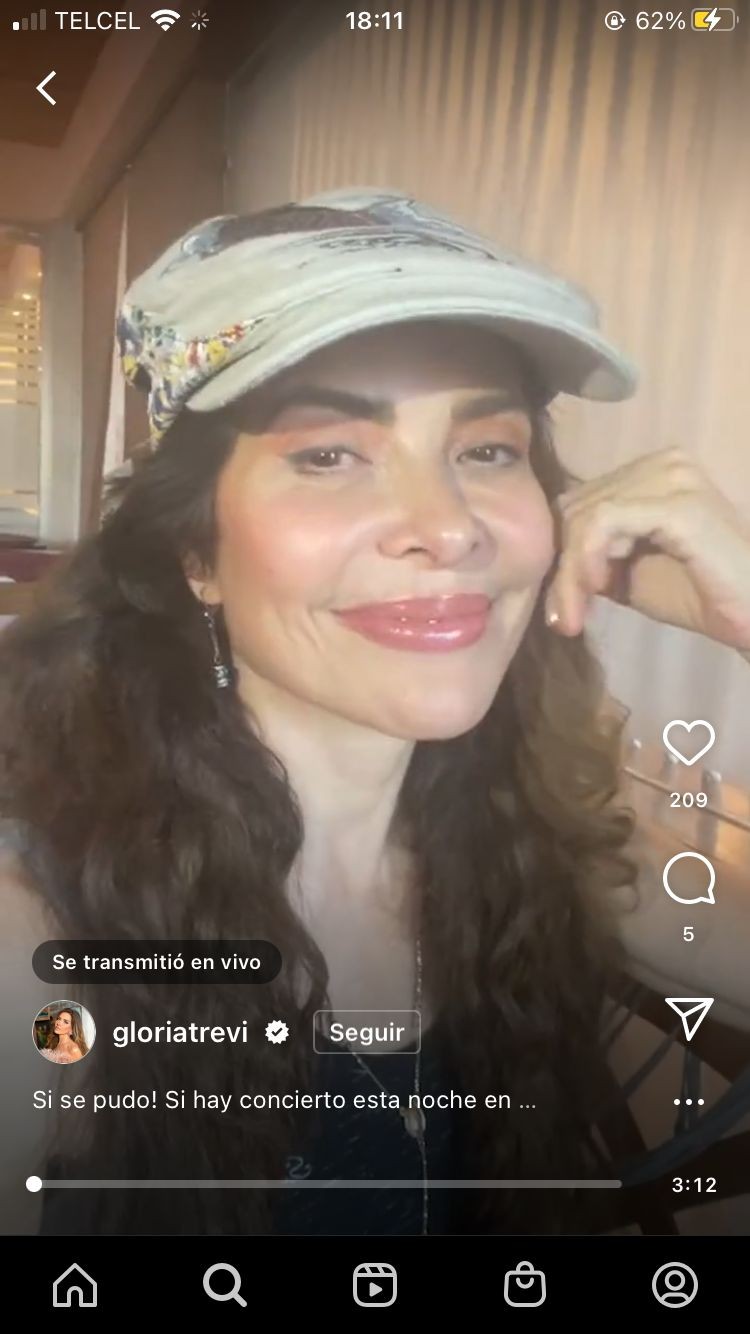The image size is (750, 1334).
Task: Tap the Seguir button to follow gloriatrevi
Action: tap(367, 1032)
